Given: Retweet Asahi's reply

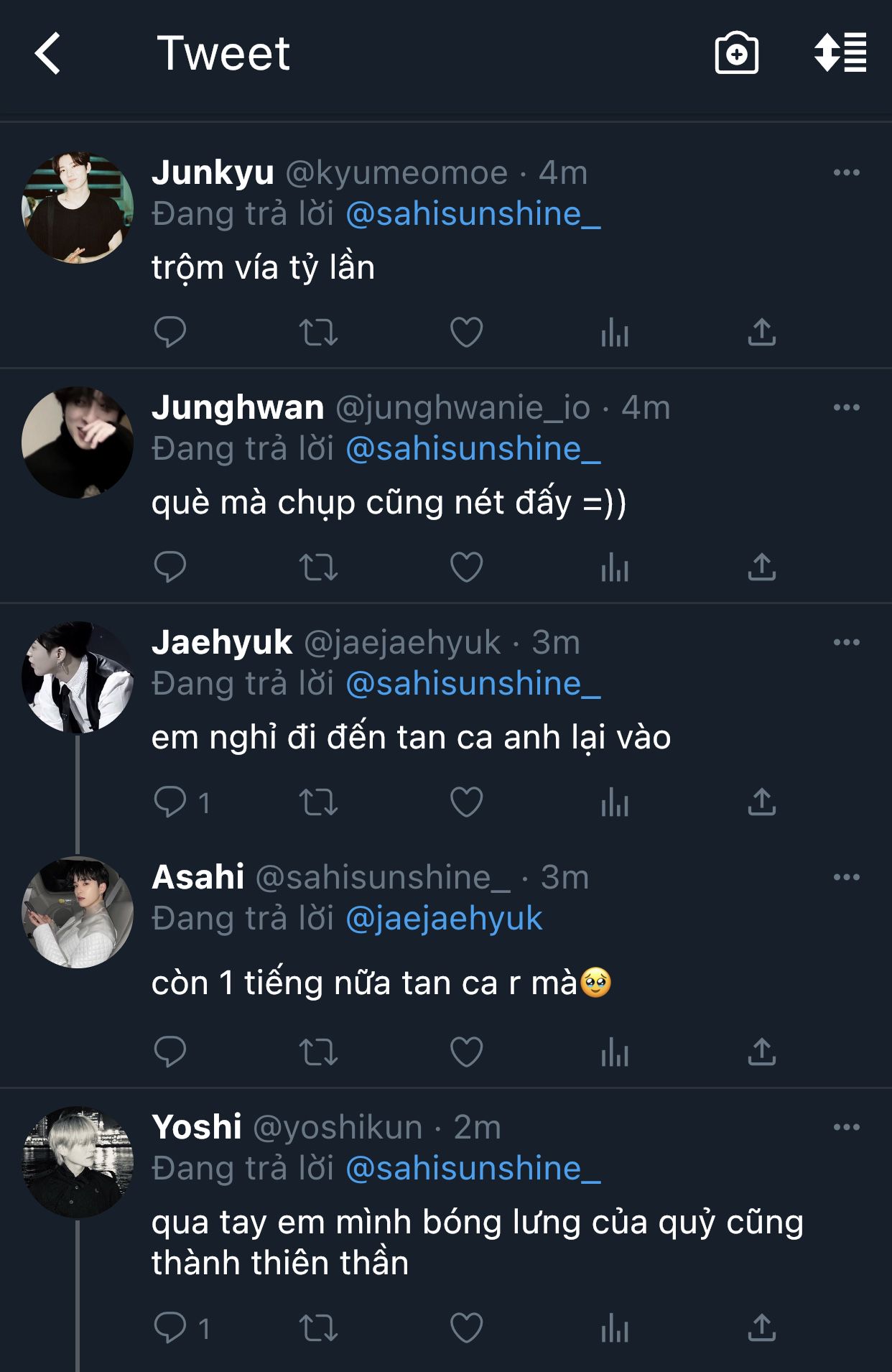Looking at the screenshot, I should click(318, 1052).
